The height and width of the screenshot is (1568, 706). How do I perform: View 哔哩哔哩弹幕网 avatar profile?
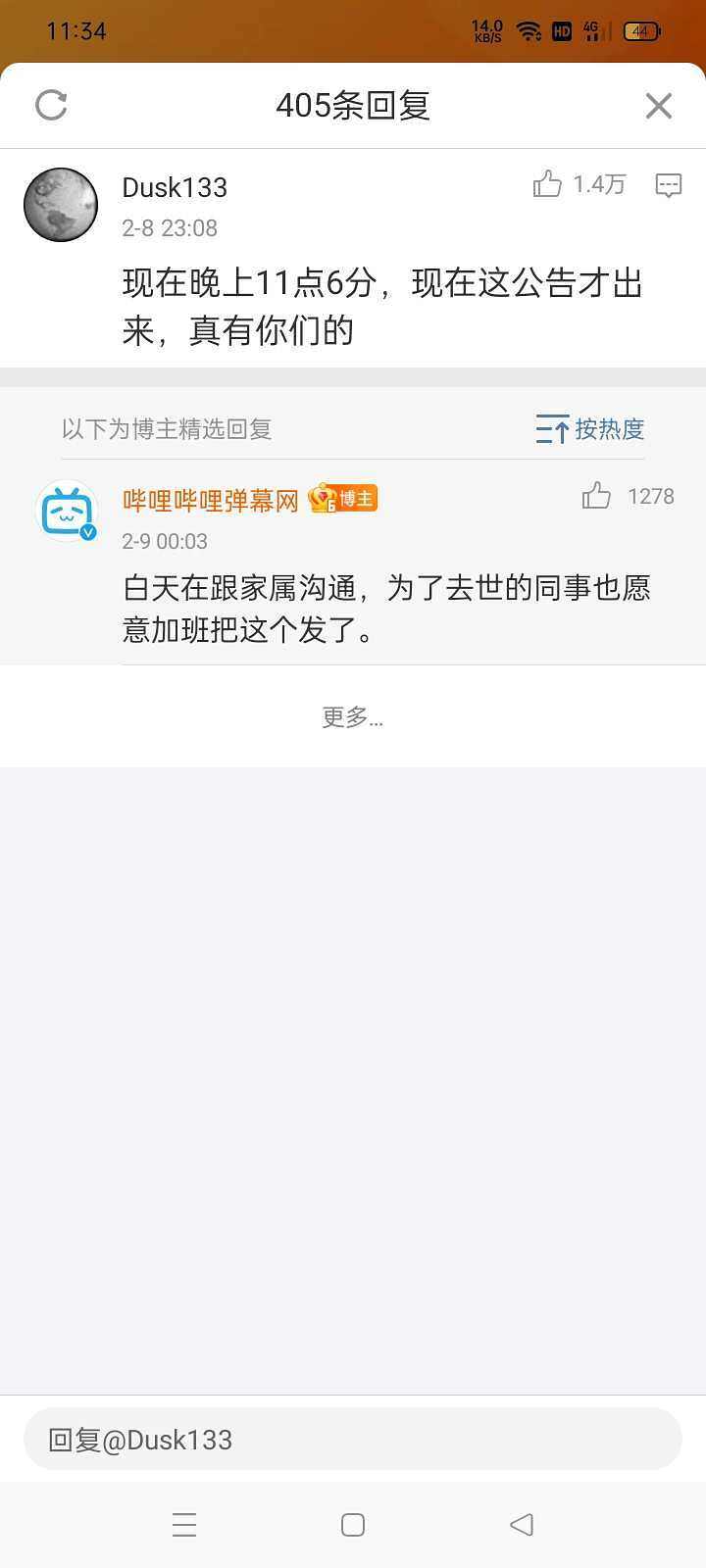click(x=67, y=511)
